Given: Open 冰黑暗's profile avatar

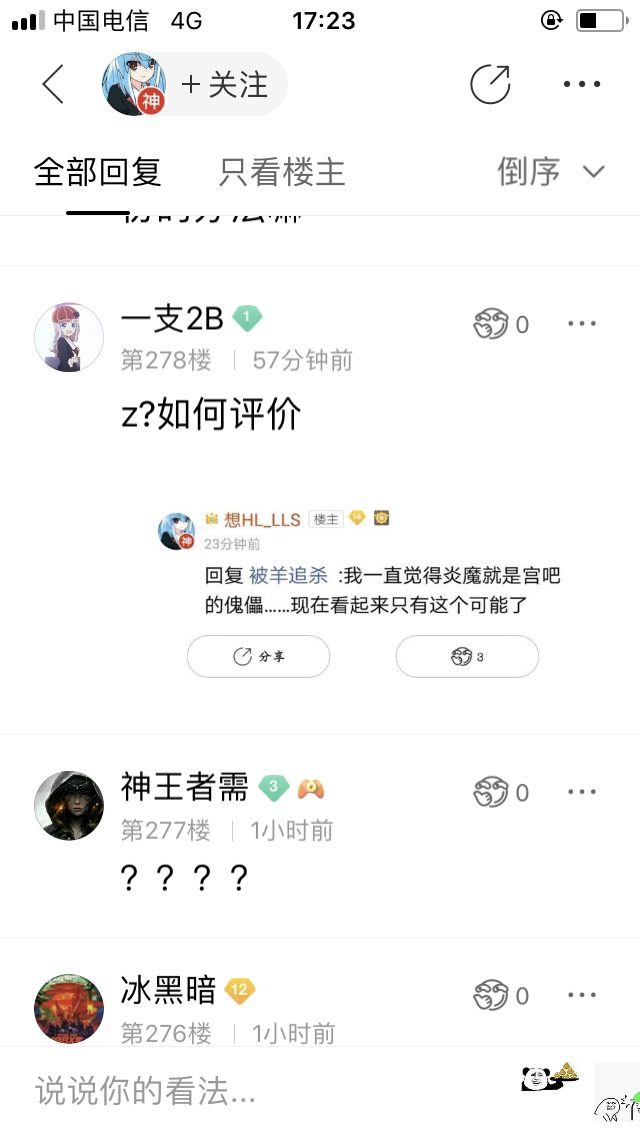Looking at the screenshot, I should click(x=69, y=1008).
